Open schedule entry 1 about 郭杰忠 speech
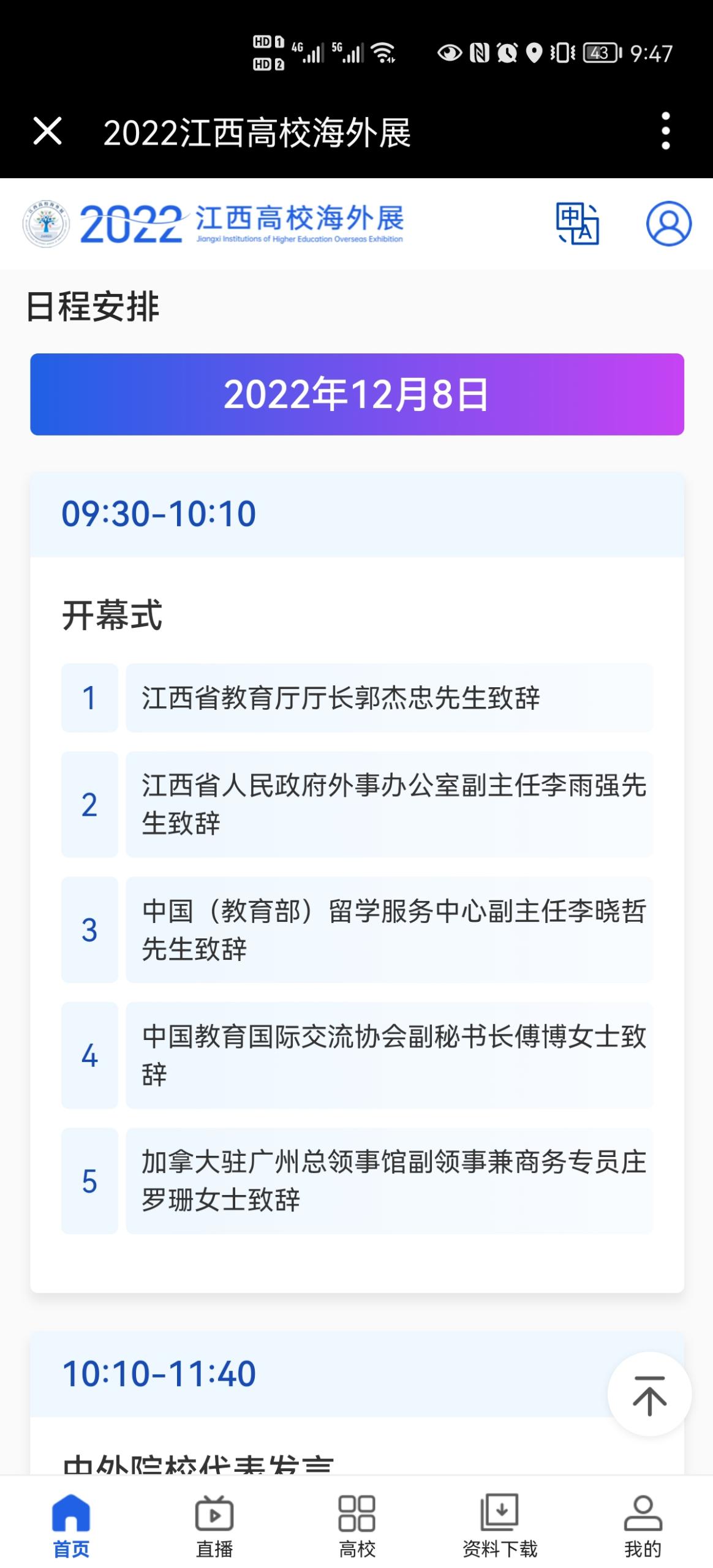713x1568 pixels. [356, 699]
